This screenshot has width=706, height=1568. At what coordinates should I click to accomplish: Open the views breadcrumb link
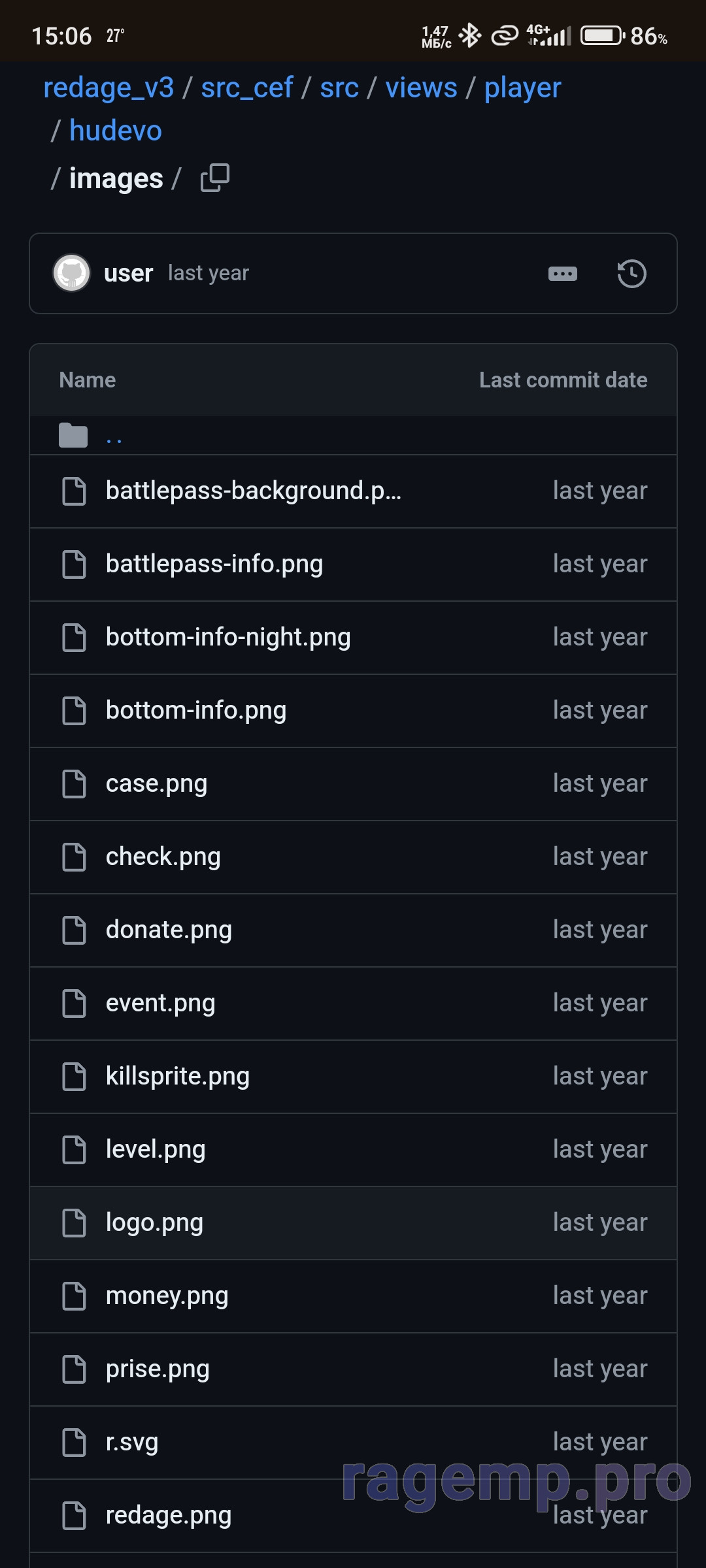pyautogui.click(x=421, y=88)
